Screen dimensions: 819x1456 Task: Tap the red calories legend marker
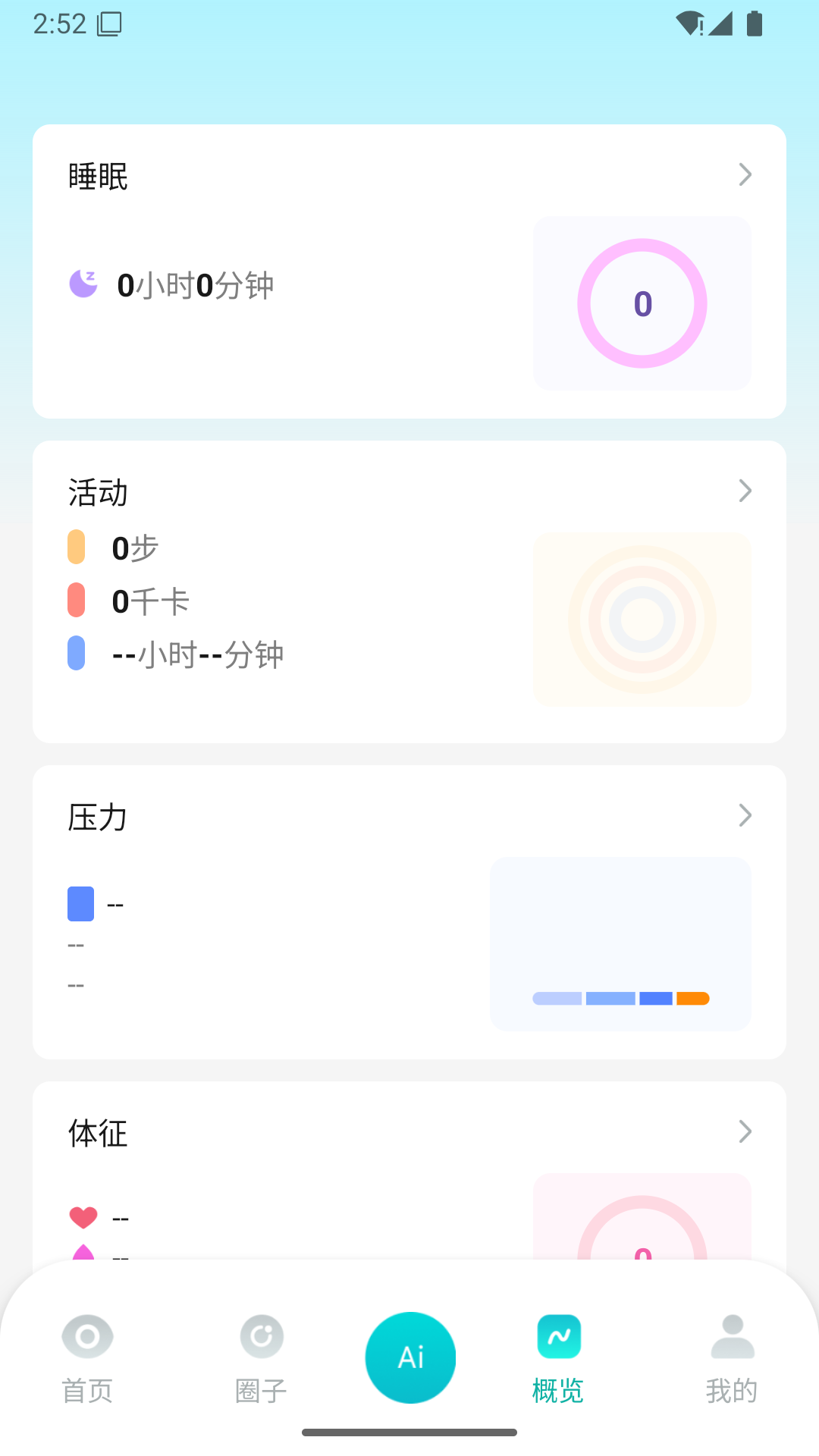pos(77,600)
